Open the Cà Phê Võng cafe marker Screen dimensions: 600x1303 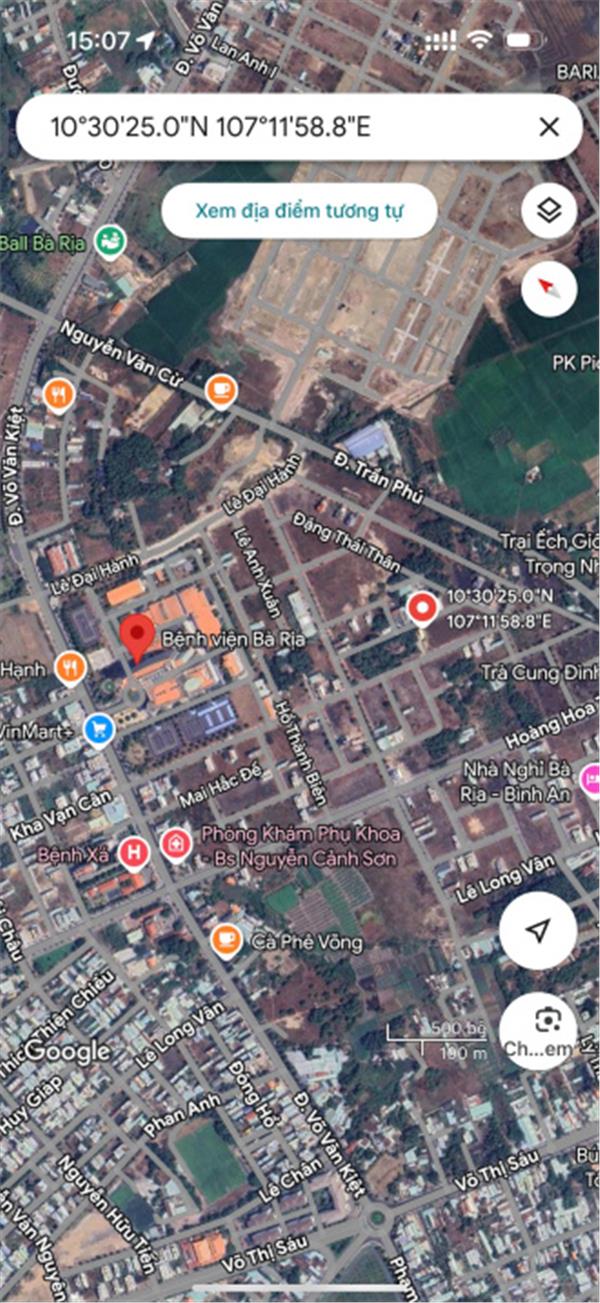pos(226,940)
